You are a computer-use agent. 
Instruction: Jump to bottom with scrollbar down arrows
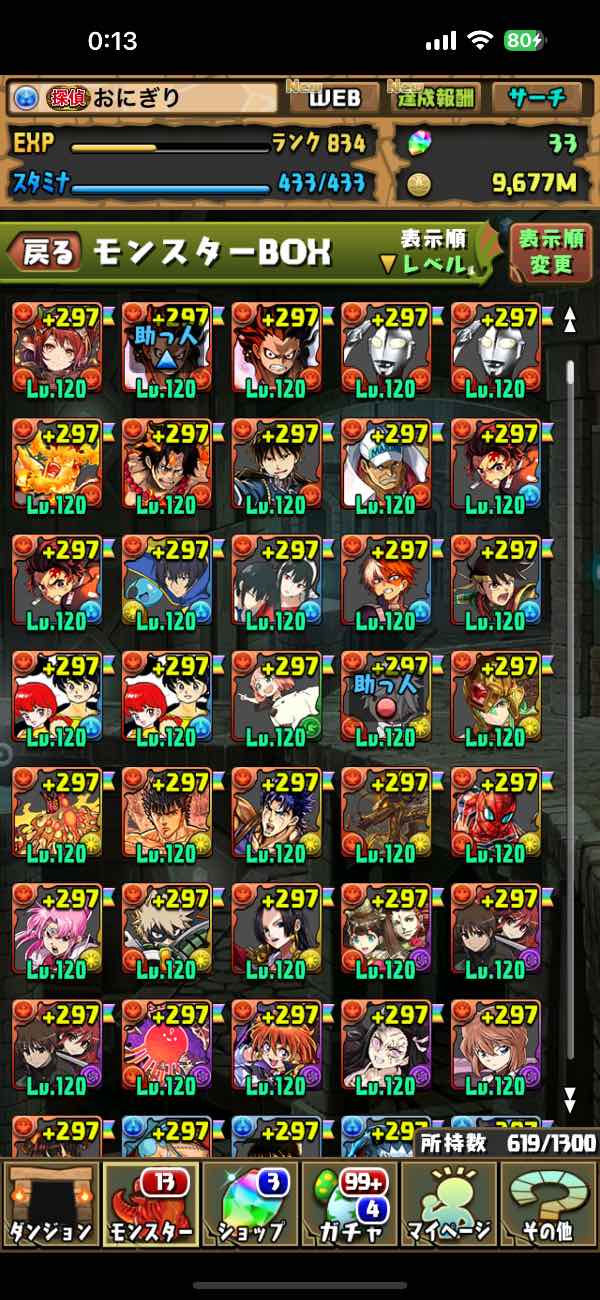pyautogui.click(x=570, y=1100)
